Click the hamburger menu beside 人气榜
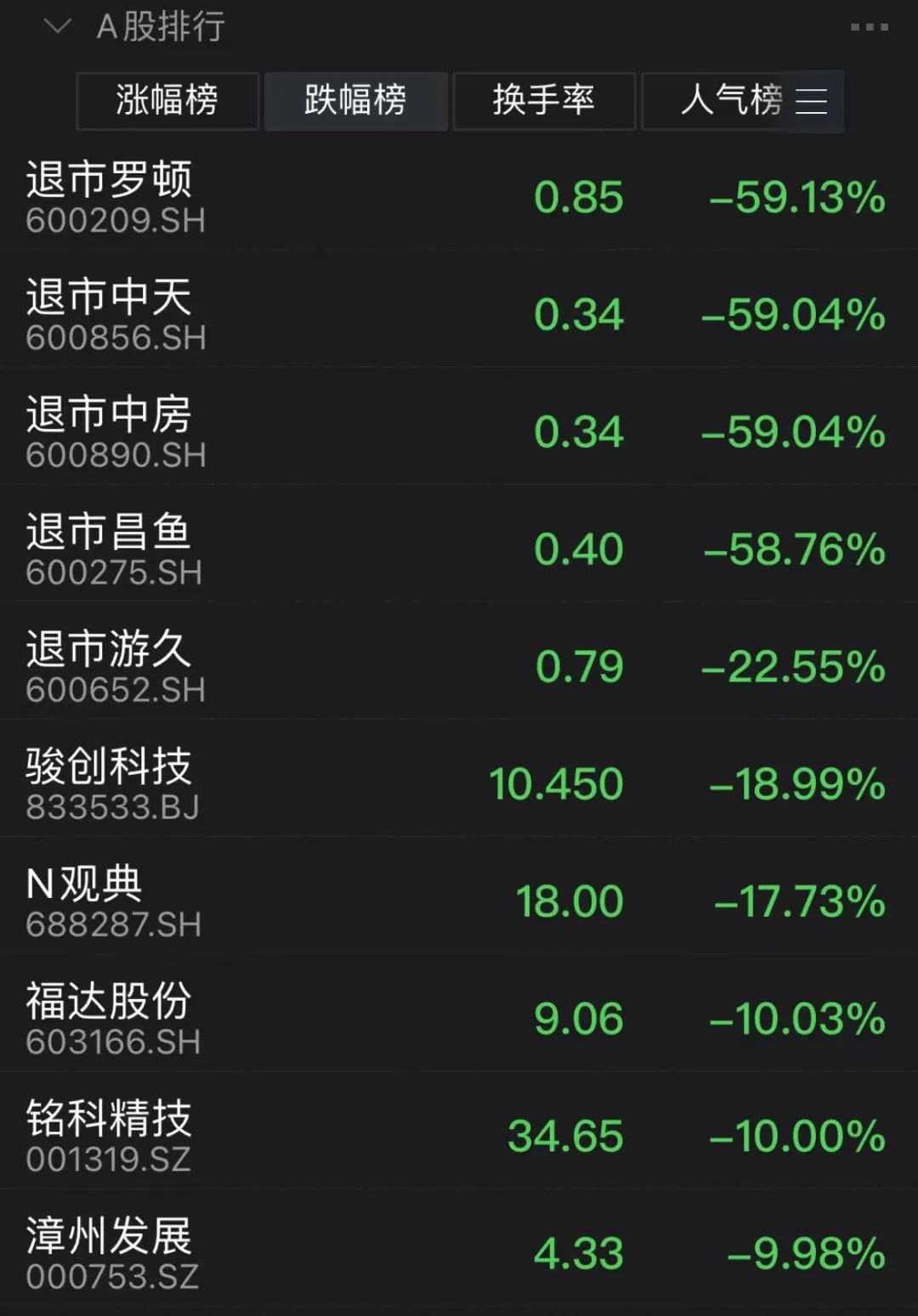Screen dimensions: 918x1316 [812, 101]
